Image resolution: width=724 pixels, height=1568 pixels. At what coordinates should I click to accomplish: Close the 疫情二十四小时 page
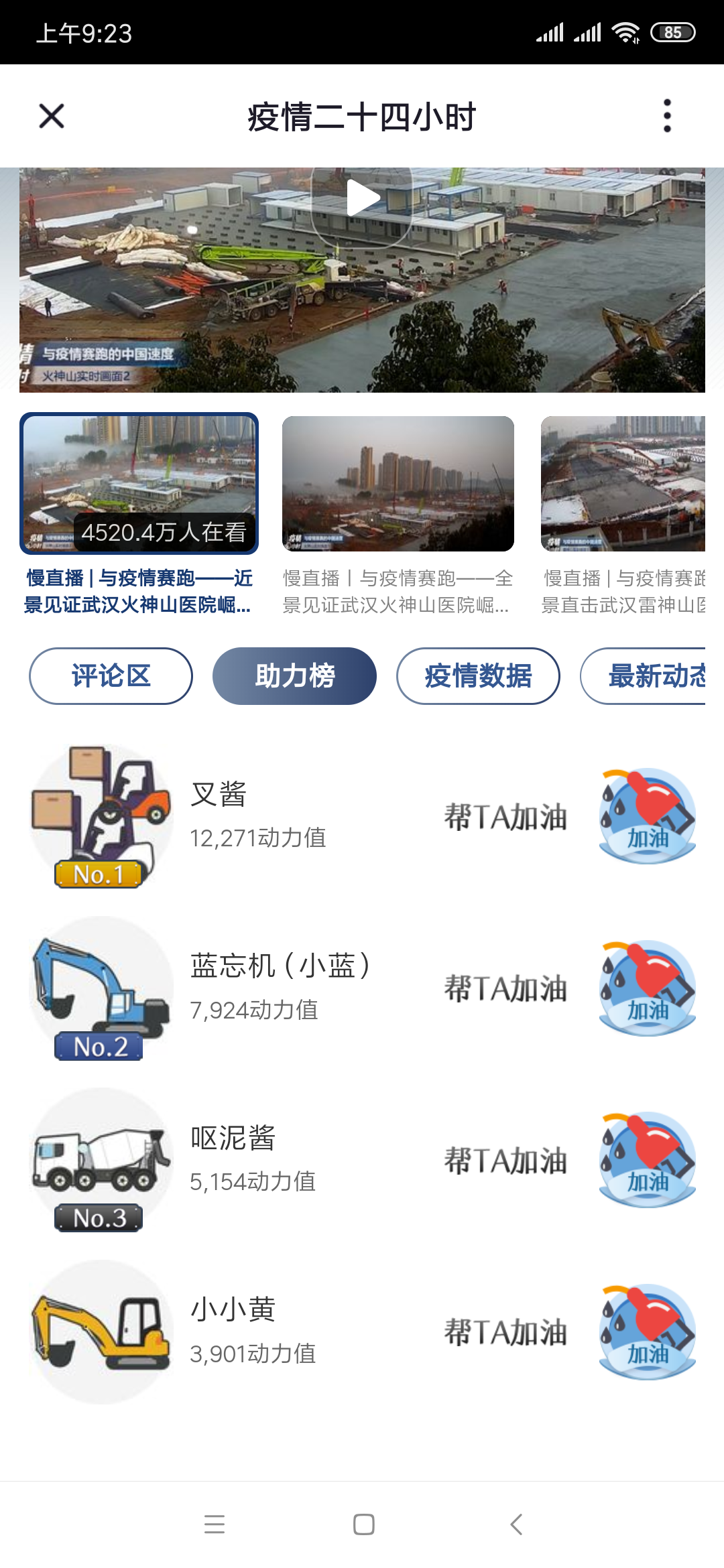pyautogui.click(x=52, y=116)
